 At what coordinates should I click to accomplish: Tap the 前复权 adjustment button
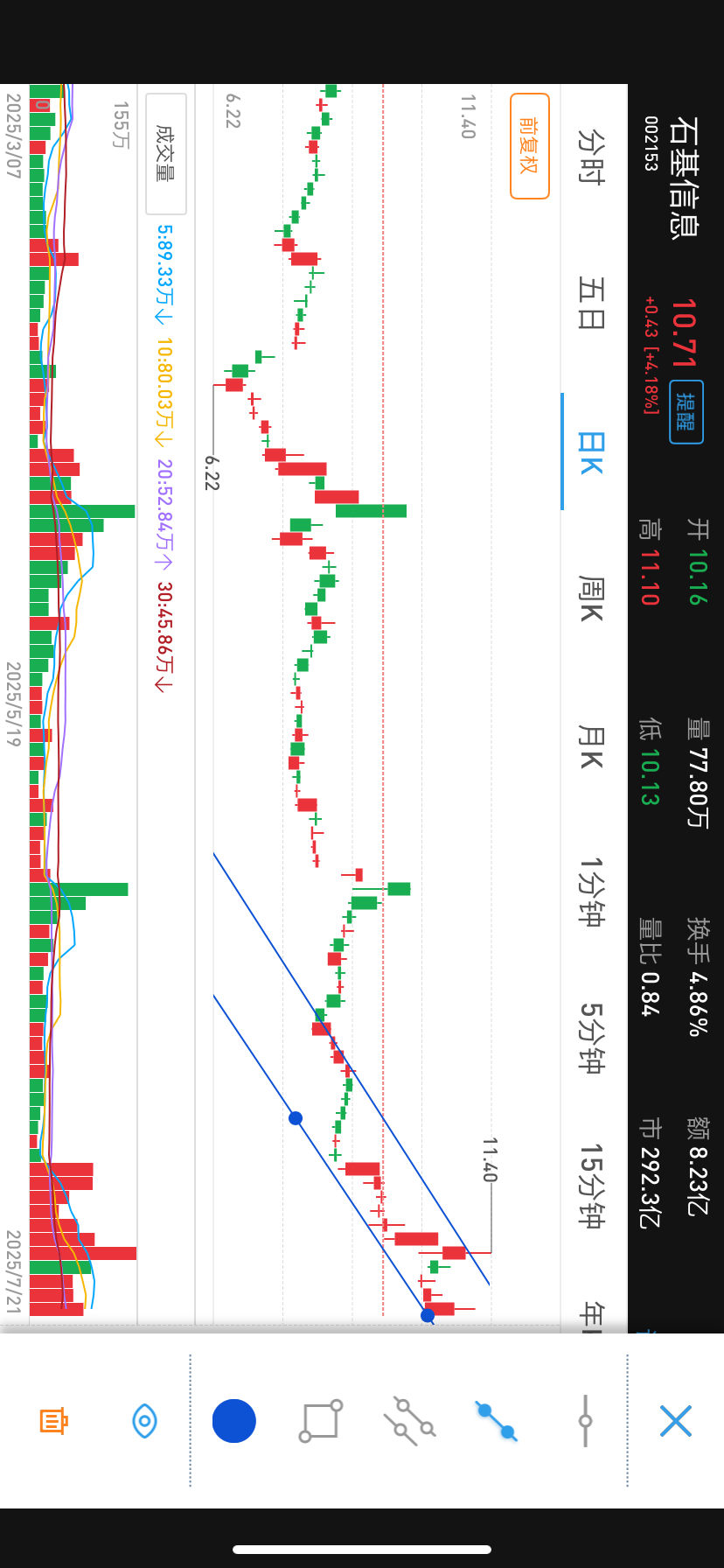(530, 146)
